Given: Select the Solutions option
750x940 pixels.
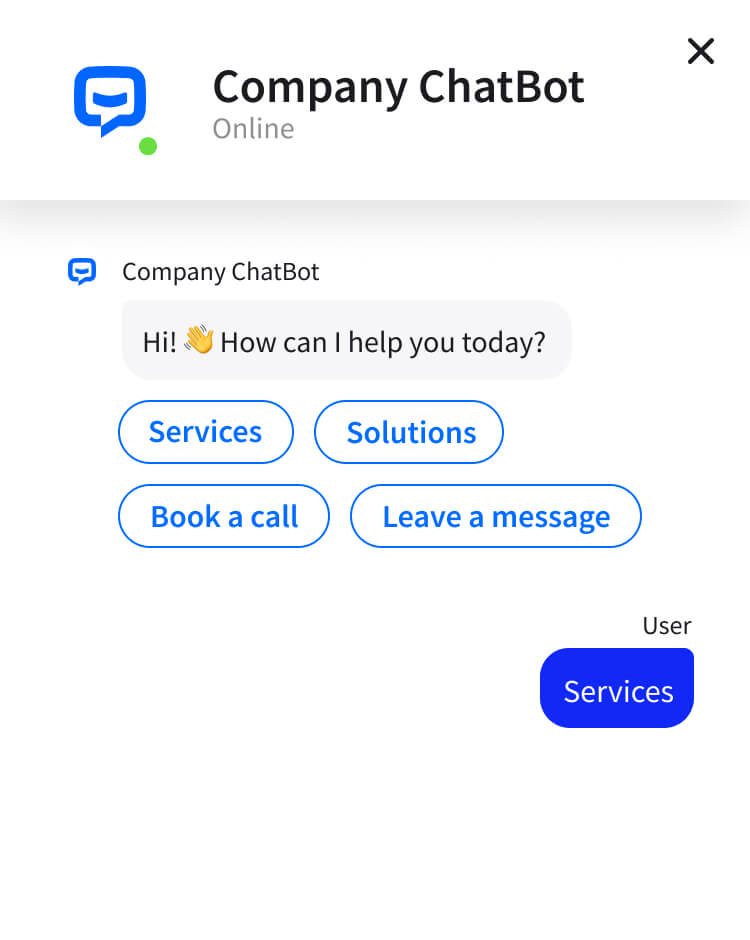Looking at the screenshot, I should point(410,432).
